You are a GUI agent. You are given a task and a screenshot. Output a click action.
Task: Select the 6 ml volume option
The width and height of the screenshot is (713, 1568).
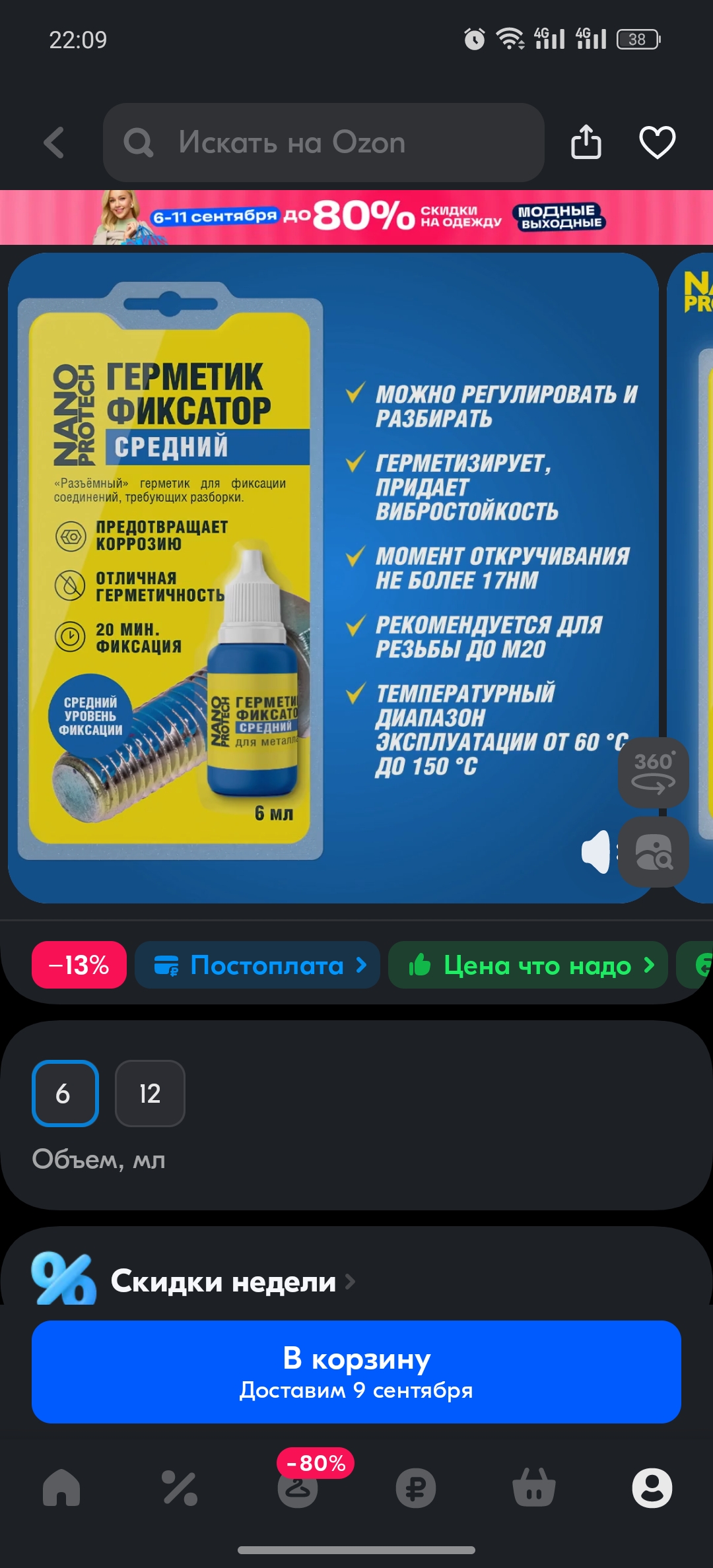pyautogui.click(x=65, y=1093)
